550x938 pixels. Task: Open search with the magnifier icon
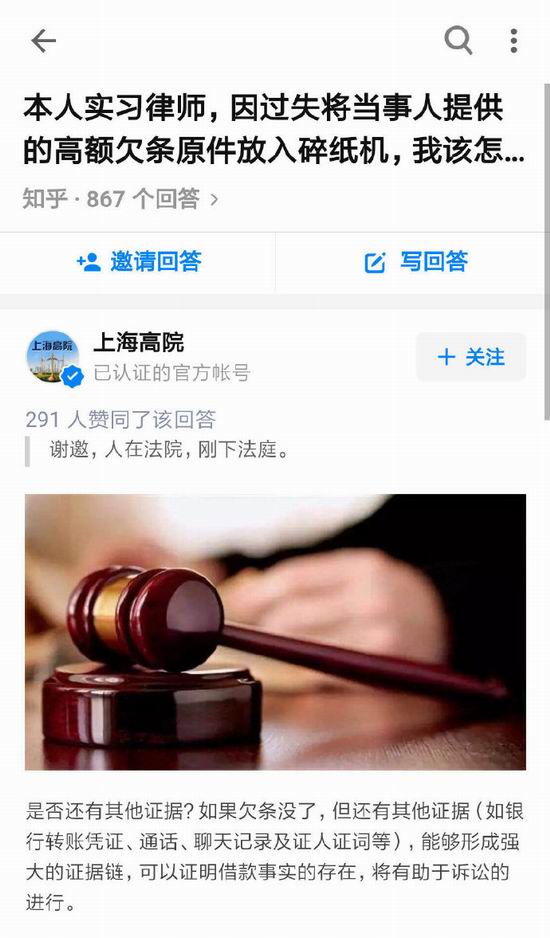(458, 41)
